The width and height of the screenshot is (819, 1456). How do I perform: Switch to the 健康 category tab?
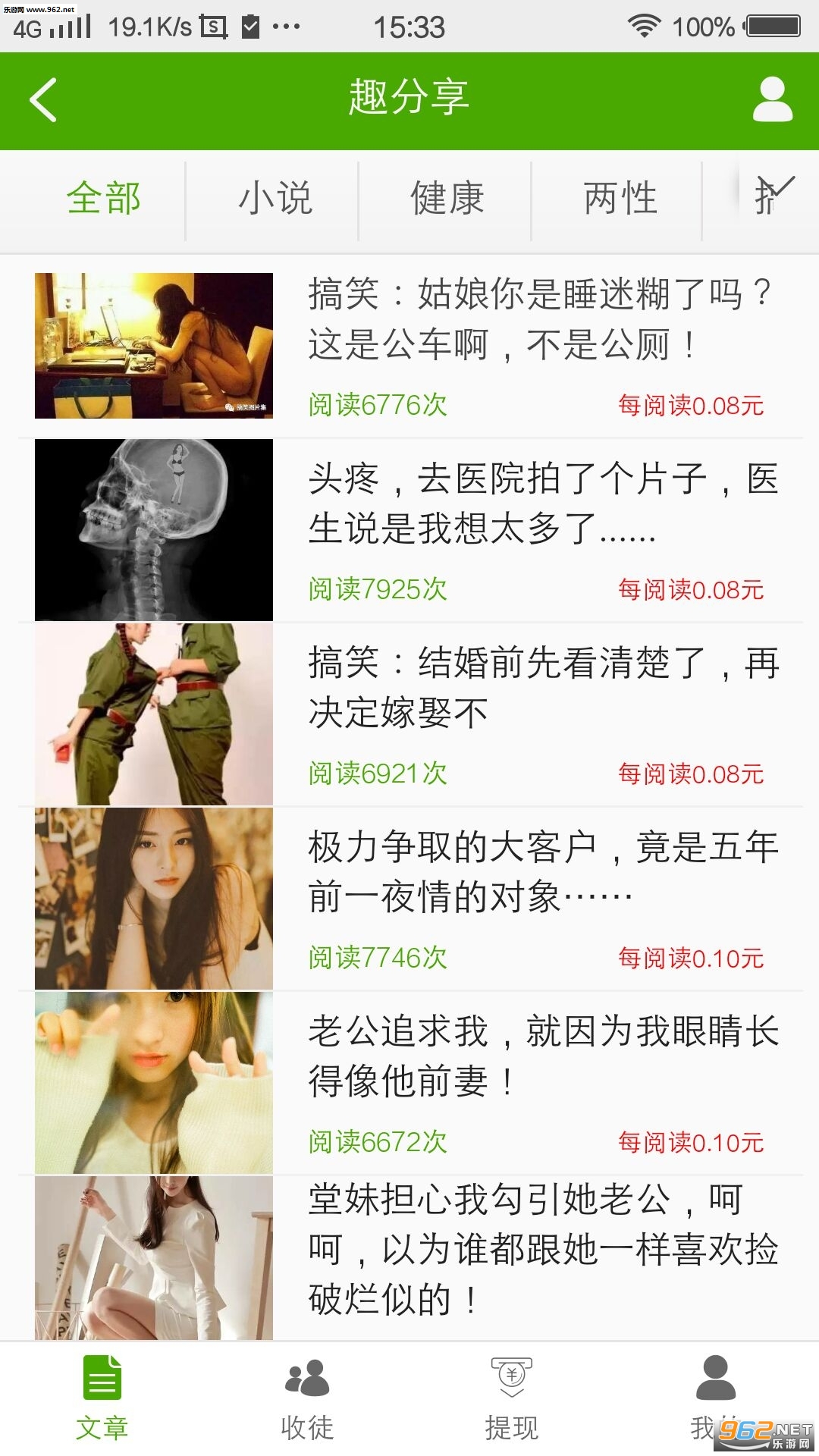(447, 199)
